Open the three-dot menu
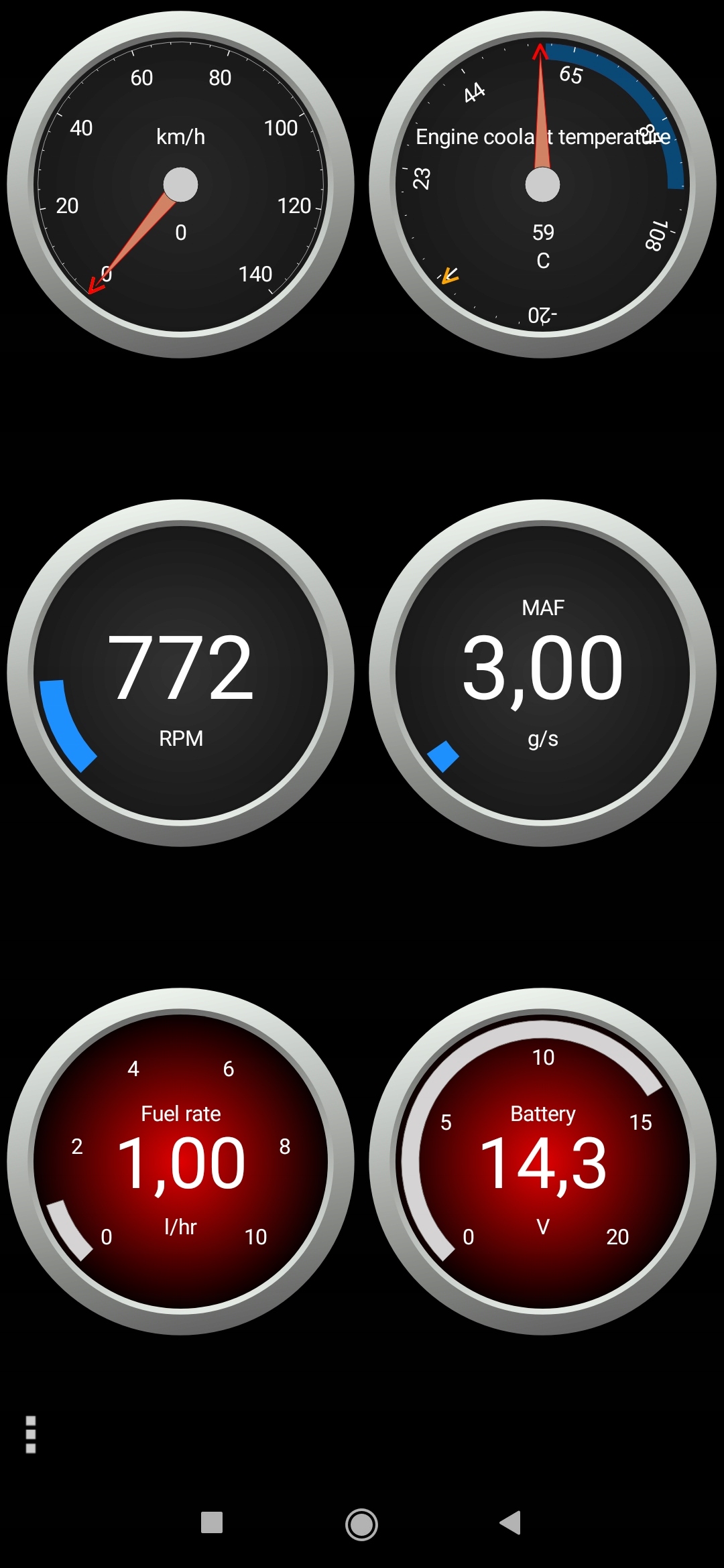This screenshot has width=724, height=1568. [x=30, y=1434]
